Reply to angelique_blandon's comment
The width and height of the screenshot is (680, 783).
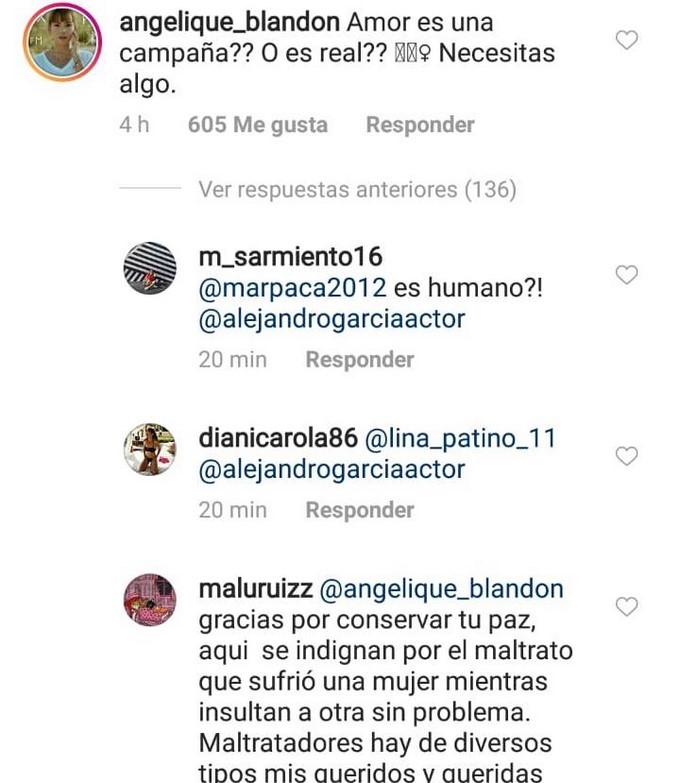(x=419, y=125)
